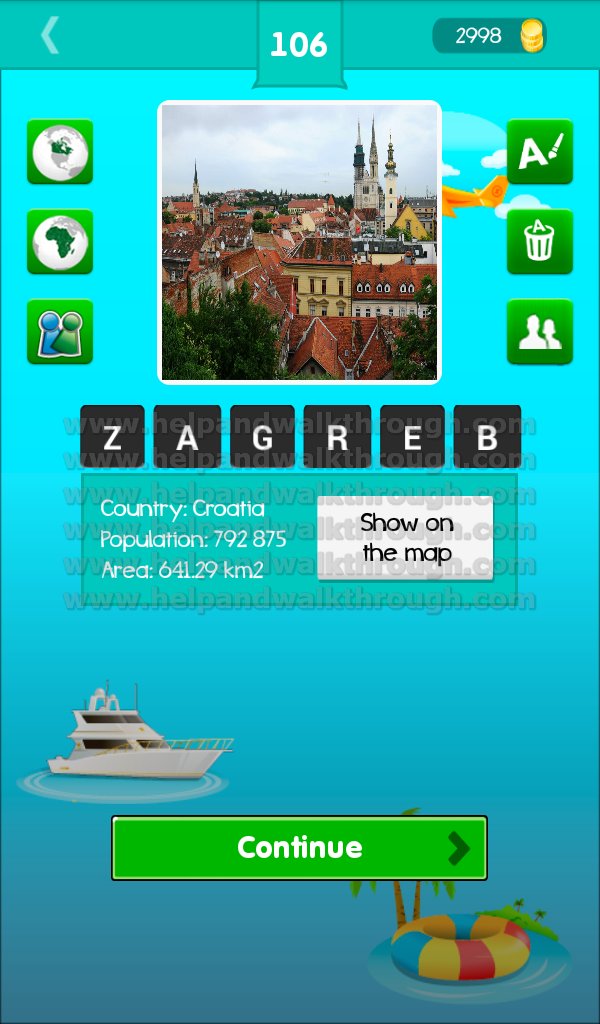Open the map people hint button
Screen dimensions: 600x1024
60,332
